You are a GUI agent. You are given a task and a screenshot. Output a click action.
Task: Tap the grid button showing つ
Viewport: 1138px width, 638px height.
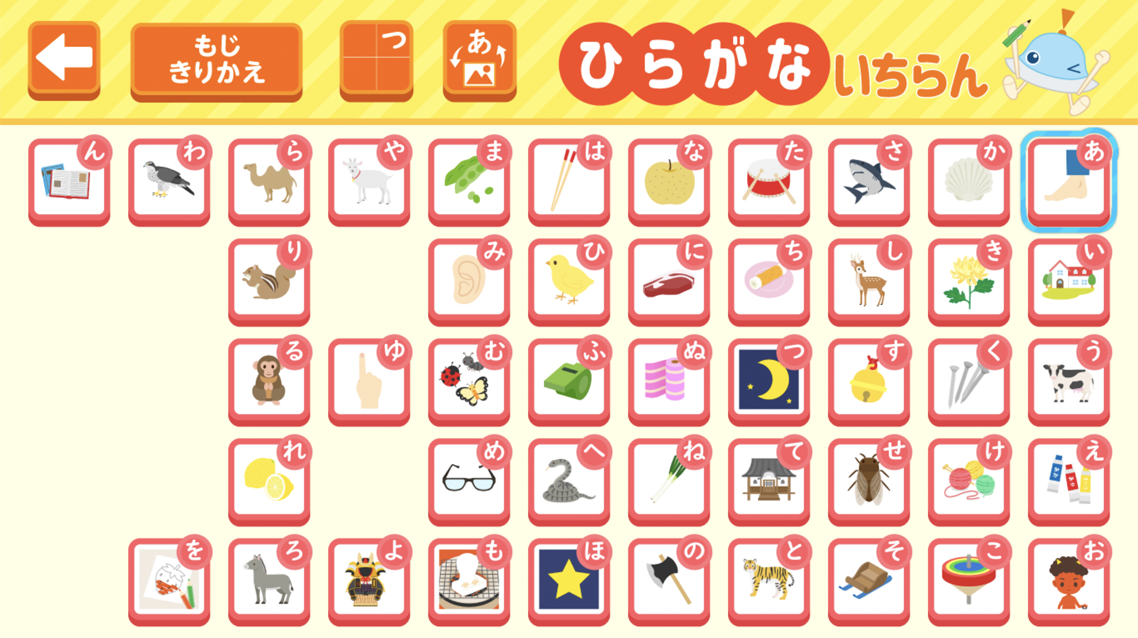376,60
